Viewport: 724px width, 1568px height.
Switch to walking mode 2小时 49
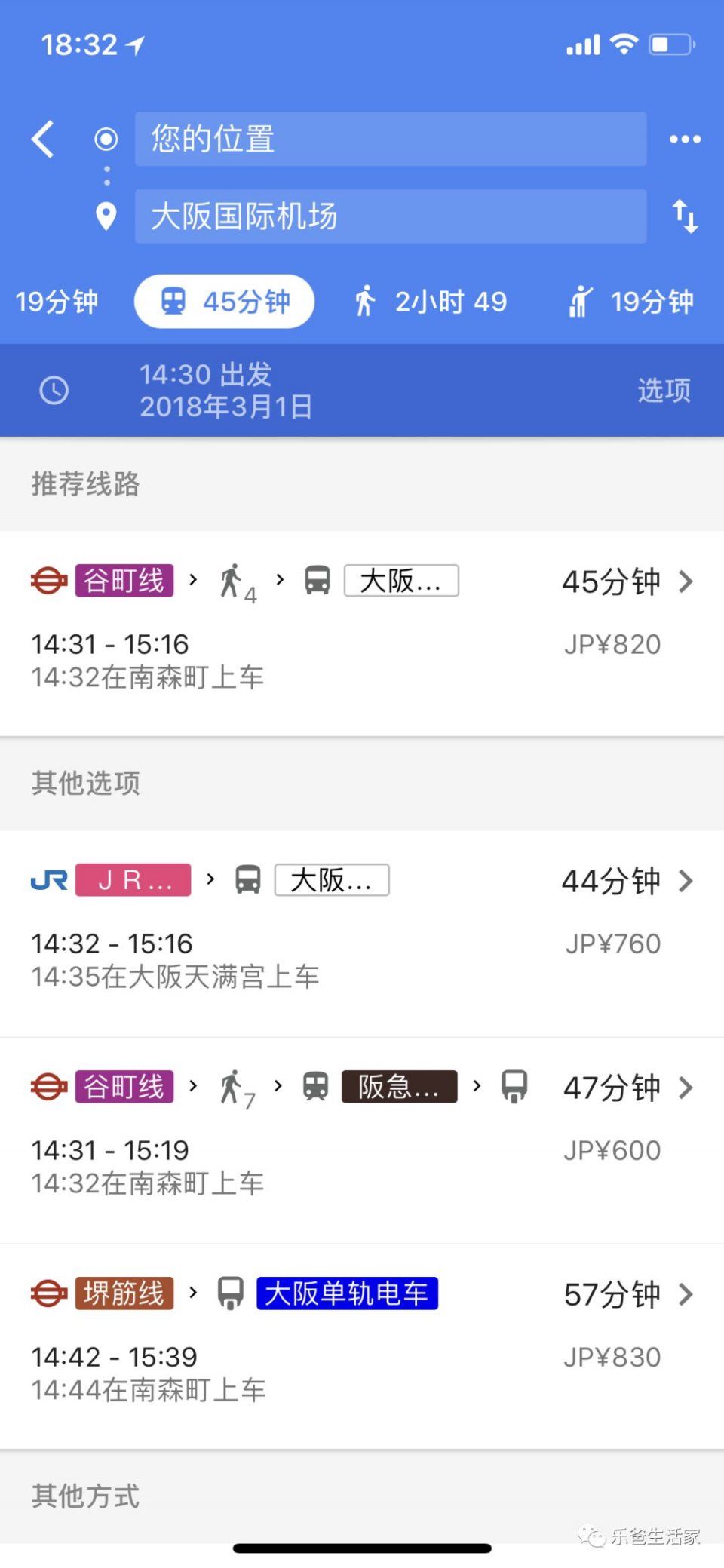(x=431, y=302)
